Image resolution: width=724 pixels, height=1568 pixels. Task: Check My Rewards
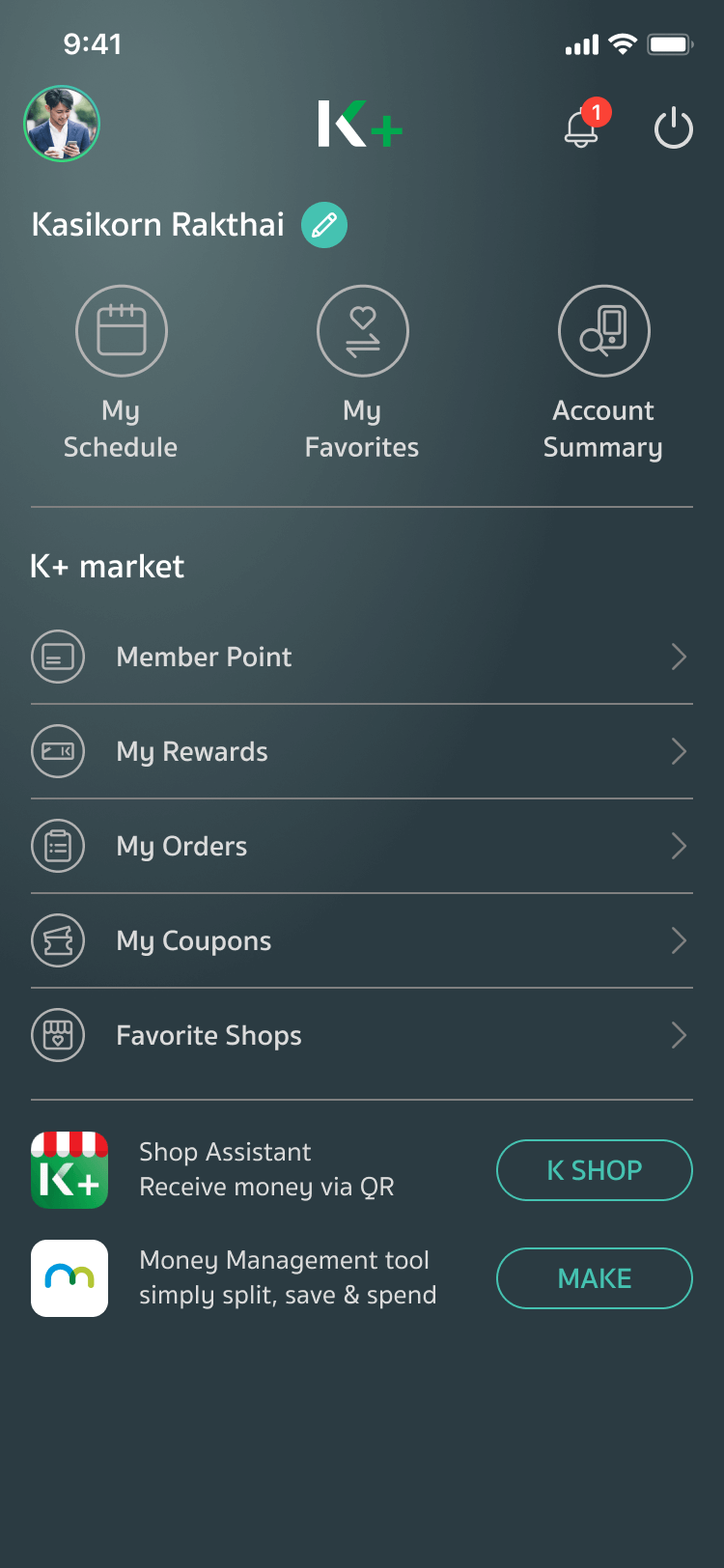[362, 751]
